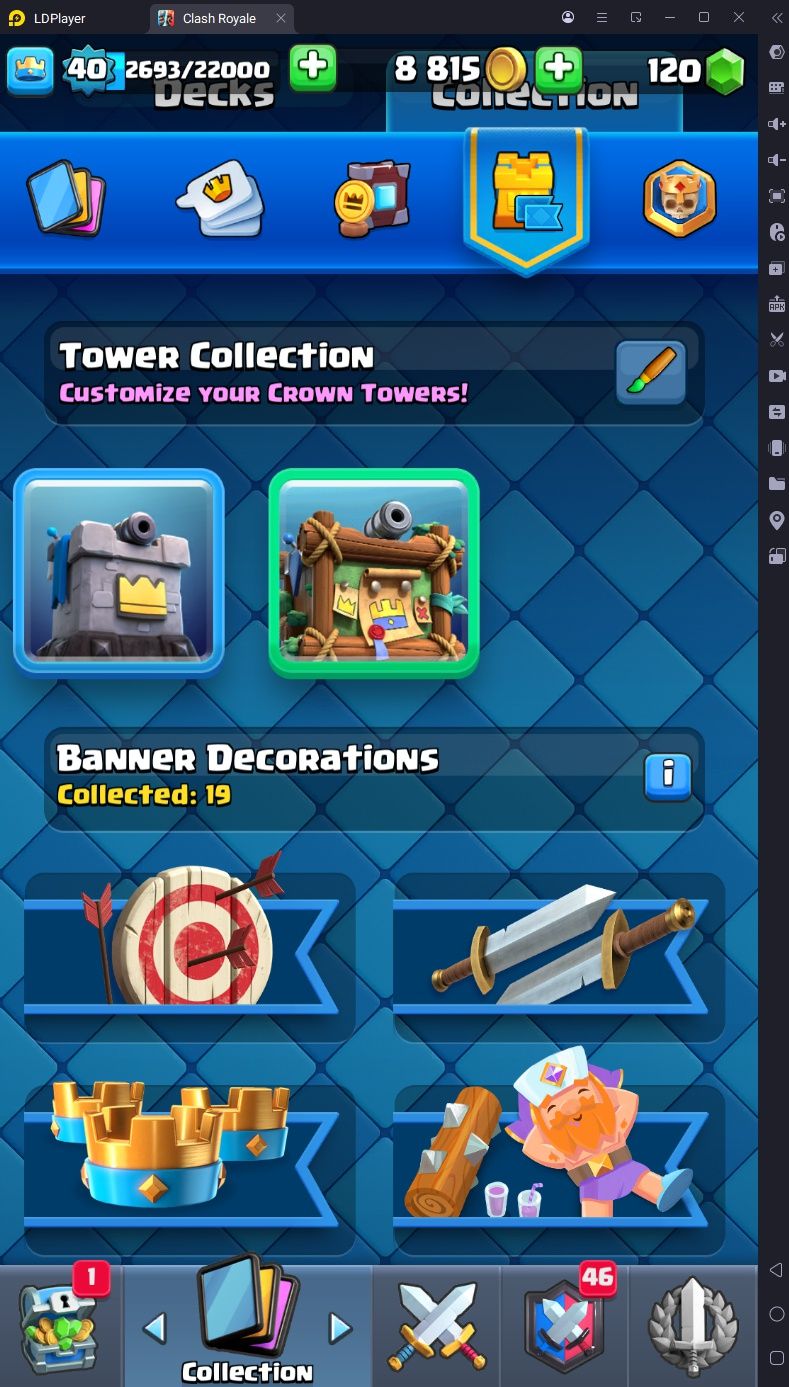Select the wooden jungle tower skin
Image resolution: width=789 pixels, height=1387 pixels.
point(374,572)
